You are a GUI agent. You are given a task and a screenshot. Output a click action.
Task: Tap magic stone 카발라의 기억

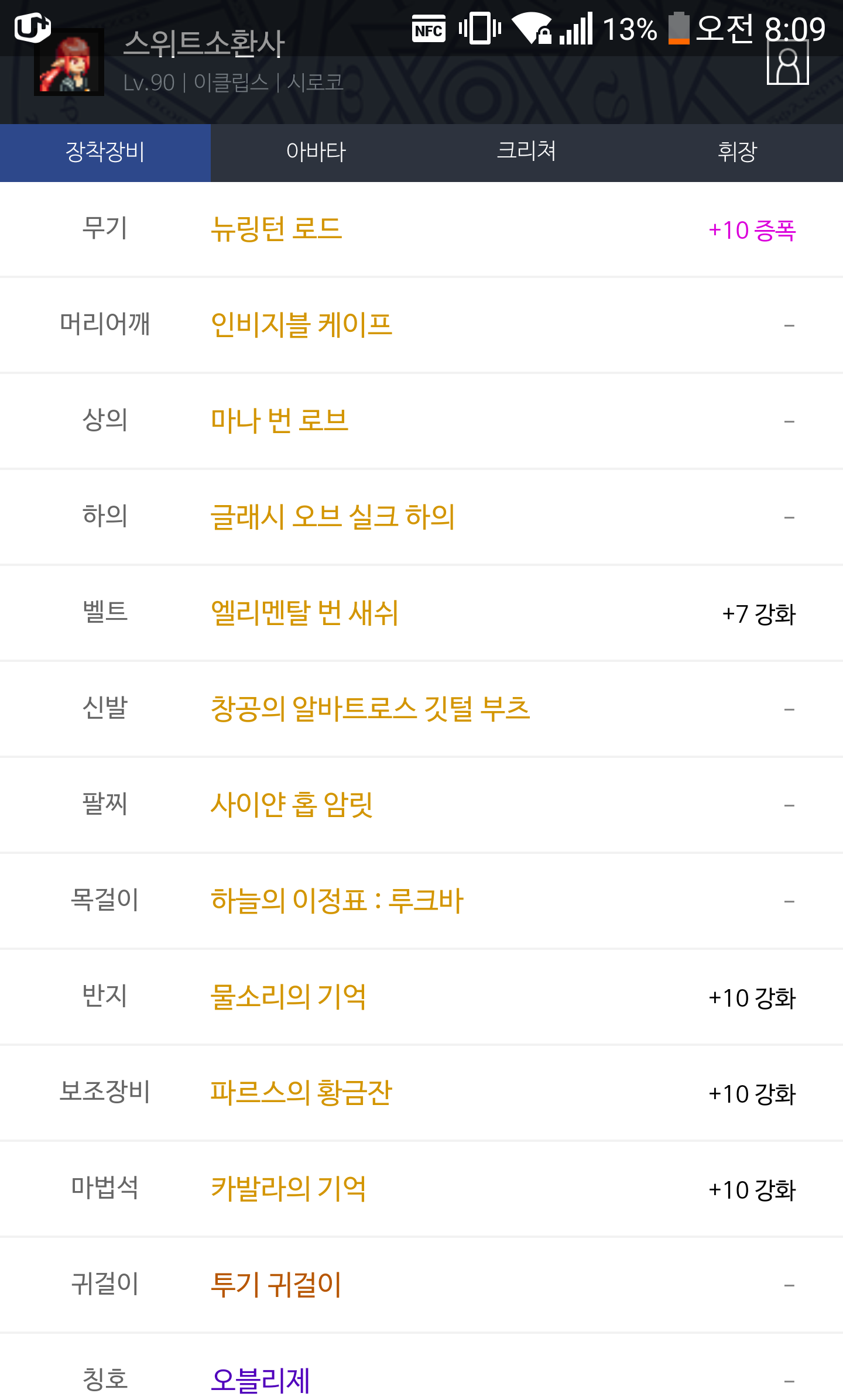coord(288,1189)
